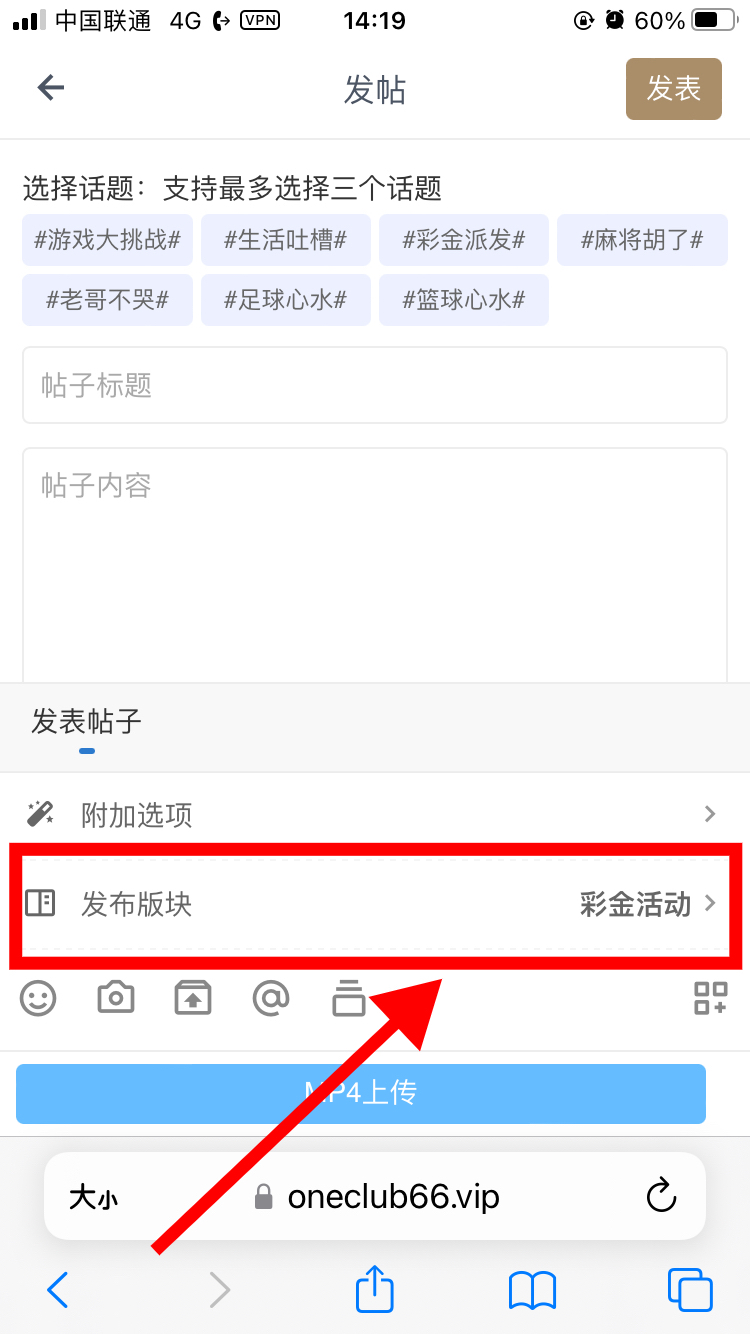Choose the #足球心水# topic chip
The width and height of the screenshot is (750, 1334).
click(x=285, y=299)
